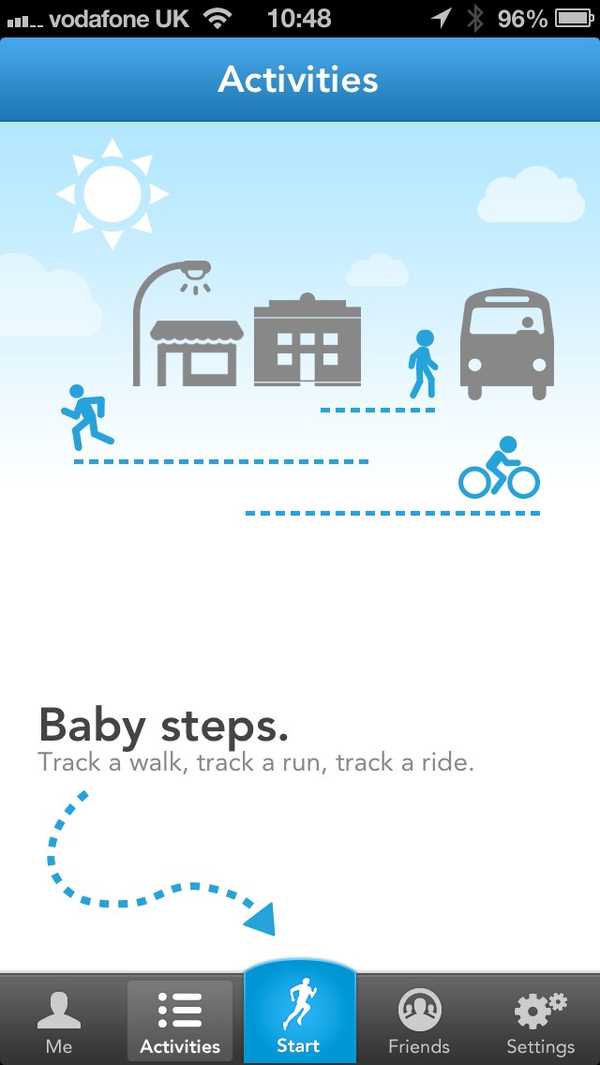
Task: Tap Start to track an activity
Action: pos(299,1014)
